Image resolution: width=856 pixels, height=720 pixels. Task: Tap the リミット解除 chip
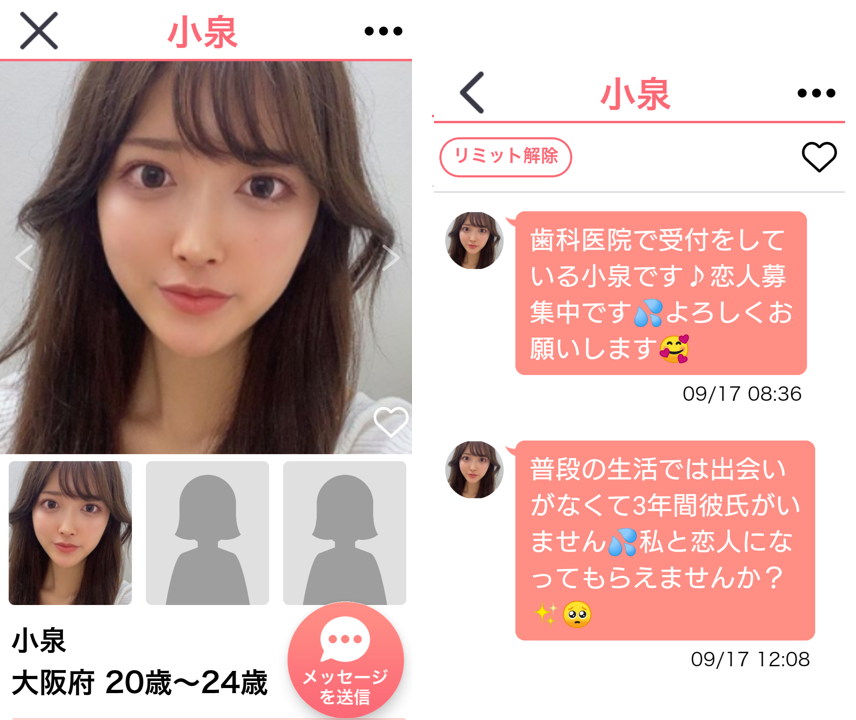[x=506, y=157]
